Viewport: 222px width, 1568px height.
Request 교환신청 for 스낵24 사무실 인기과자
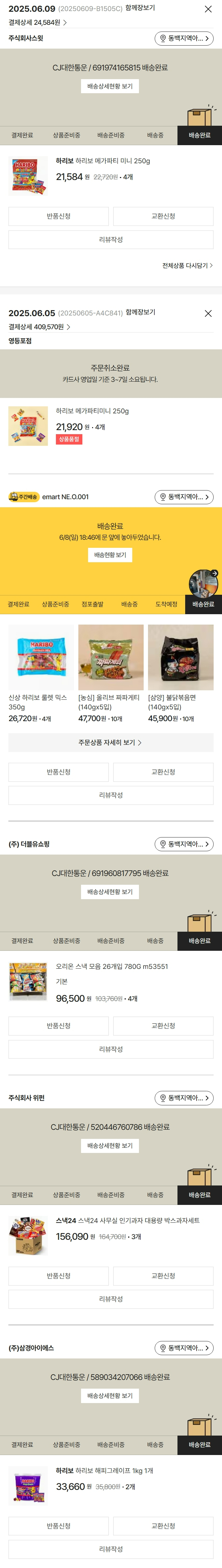(163, 1276)
